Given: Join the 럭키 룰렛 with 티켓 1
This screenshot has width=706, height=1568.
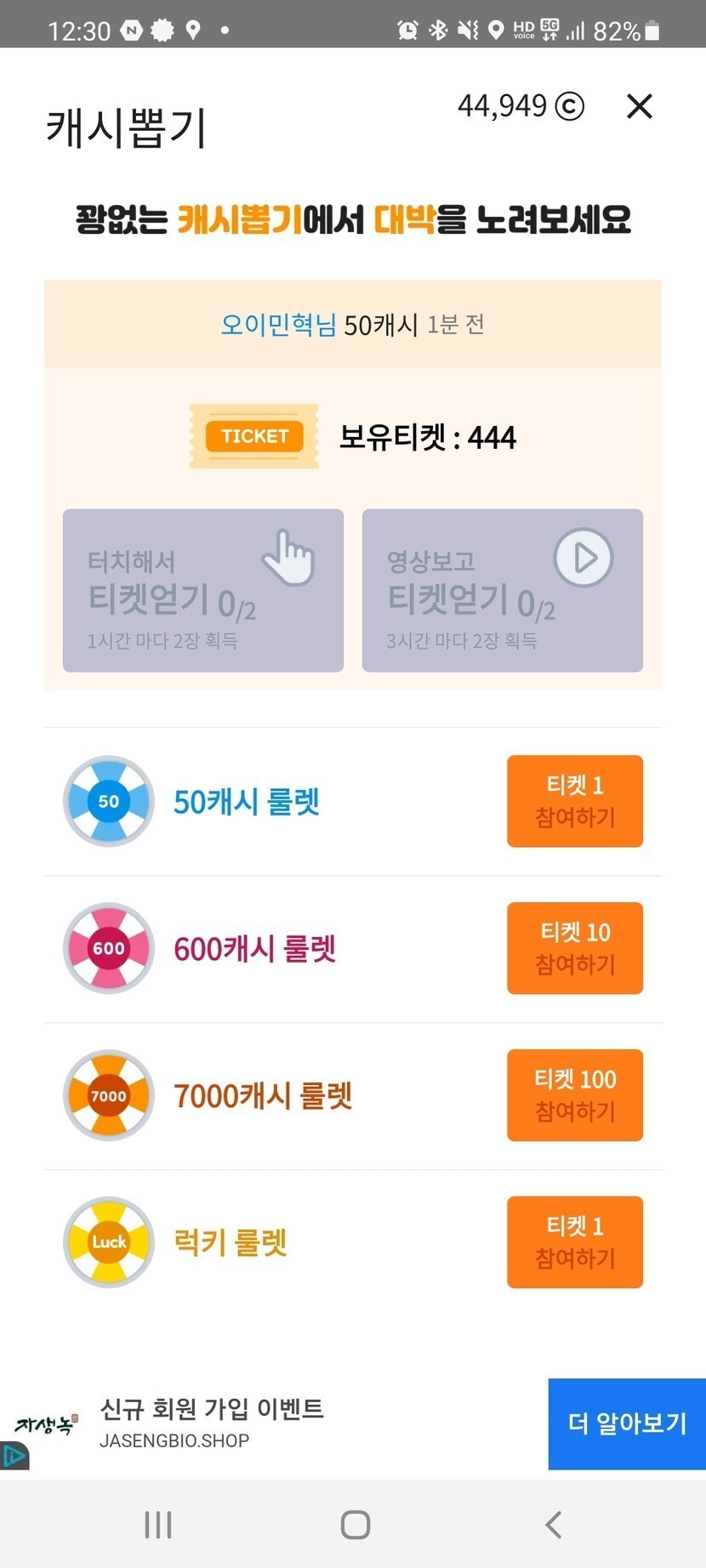Looking at the screenshot, I should tap(575, 1242).
